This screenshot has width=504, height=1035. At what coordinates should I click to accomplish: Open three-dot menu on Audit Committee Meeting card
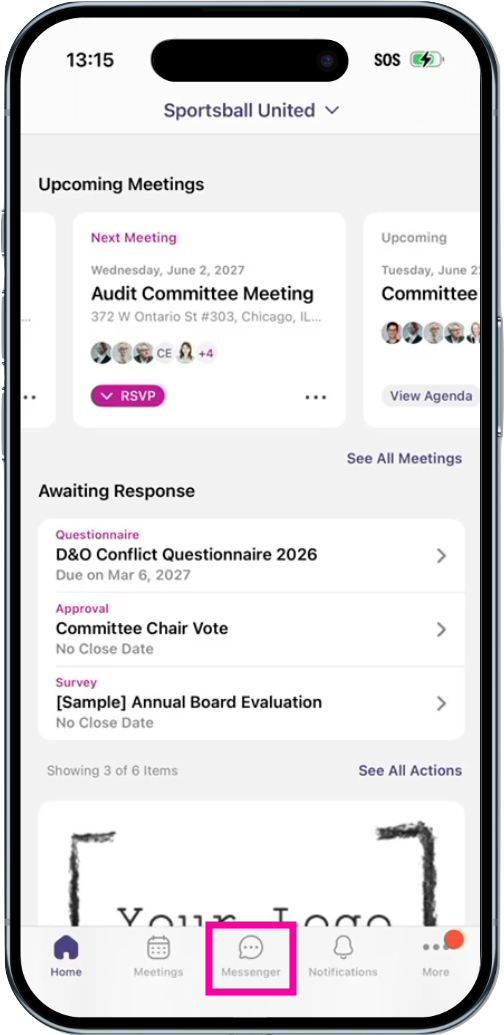click(x=316, y=397)
